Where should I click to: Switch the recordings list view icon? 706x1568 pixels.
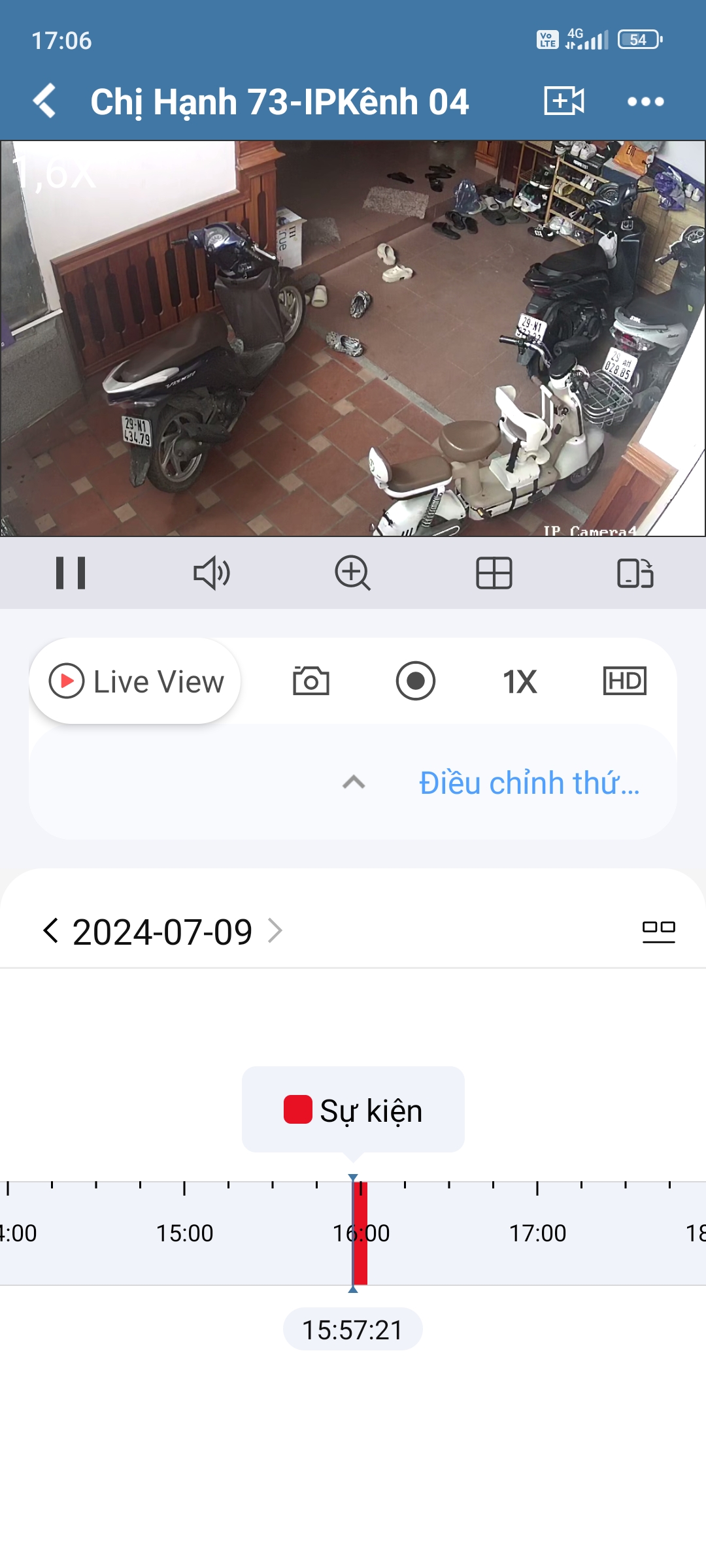tap(658, 931)
